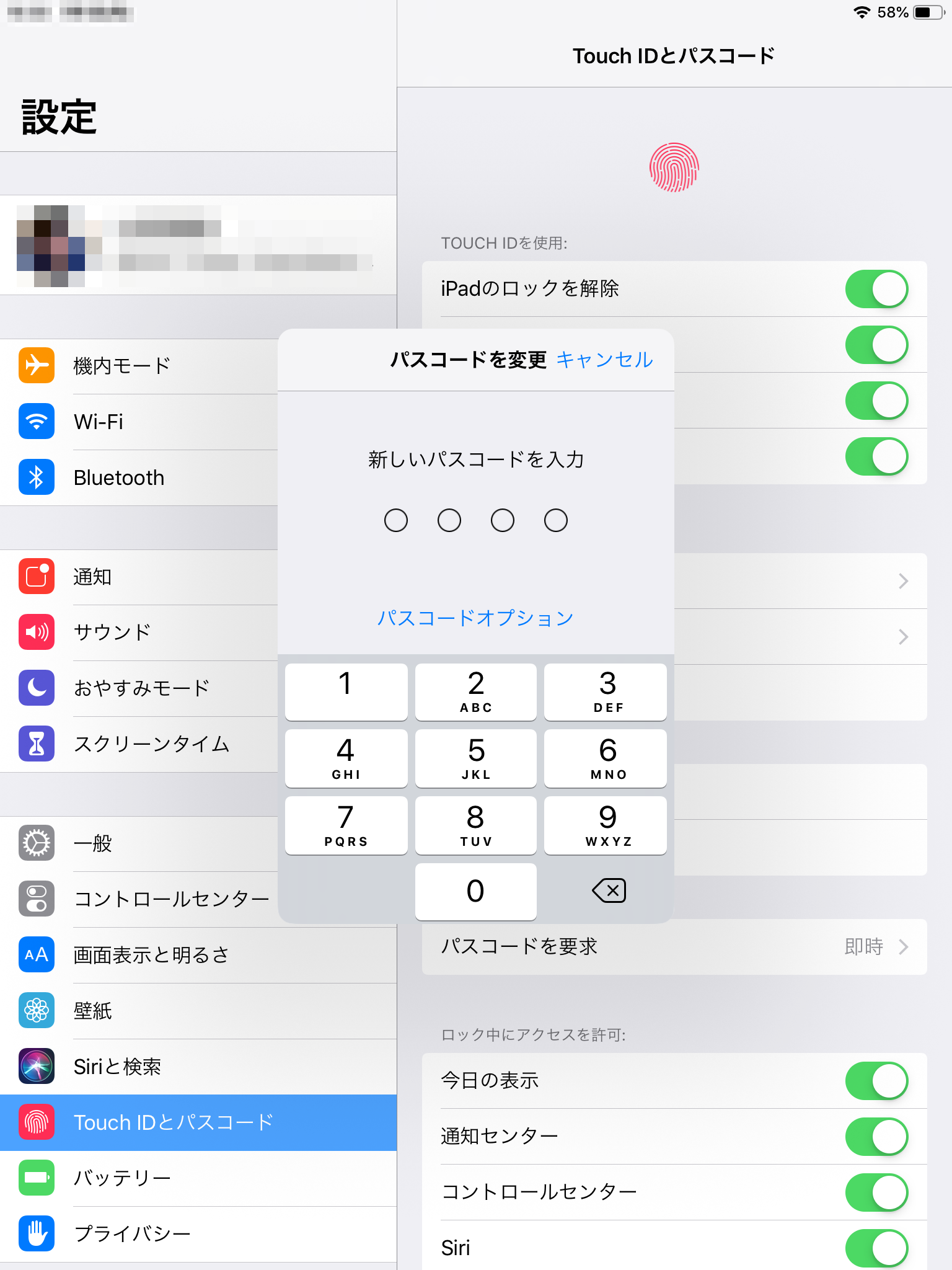The image size is (952, 1270).
Task: Click the fingerprint icon for Touch IDとパスコード
Action: point(37,1122)
